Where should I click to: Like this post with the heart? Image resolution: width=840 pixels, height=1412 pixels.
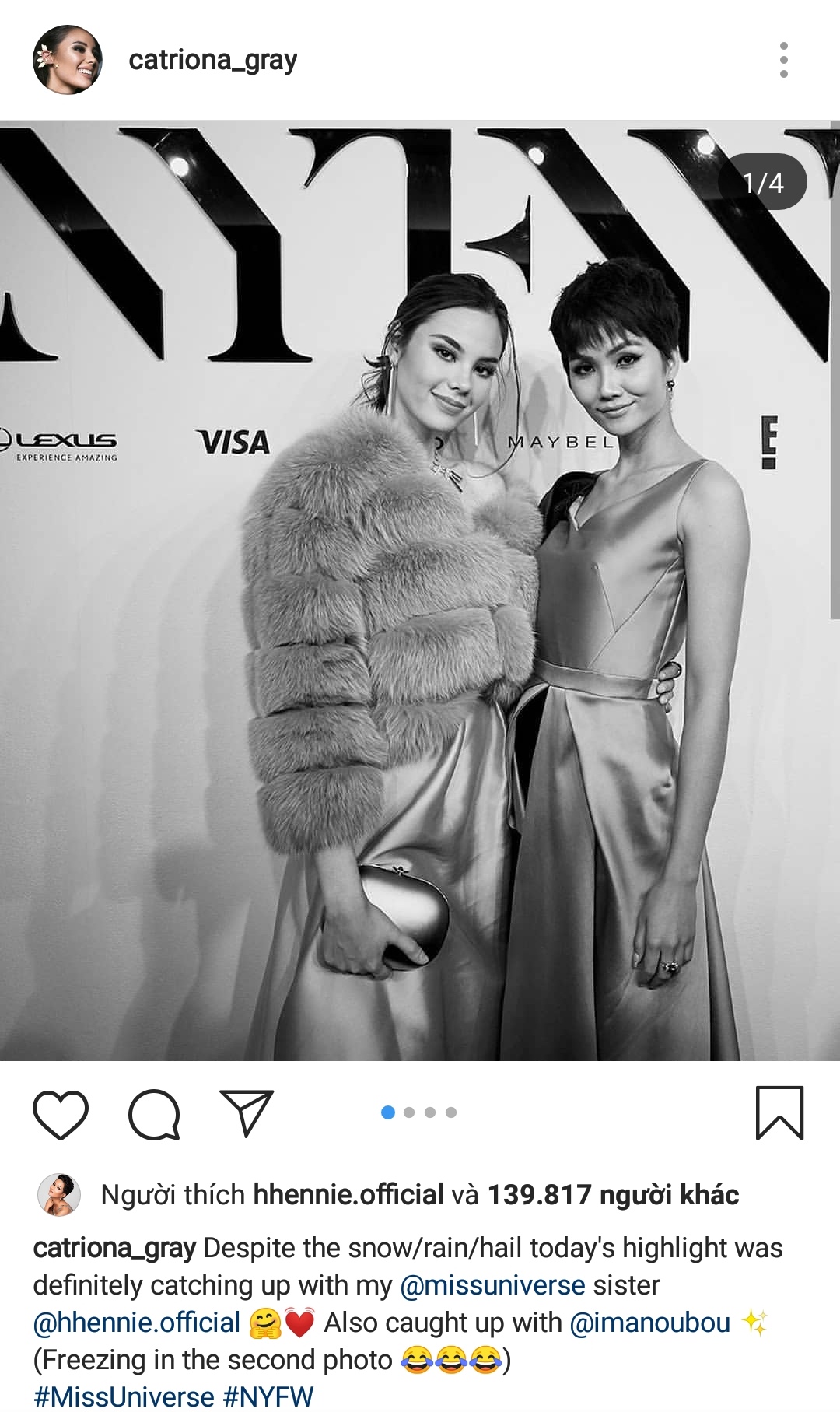(61, 1114)
